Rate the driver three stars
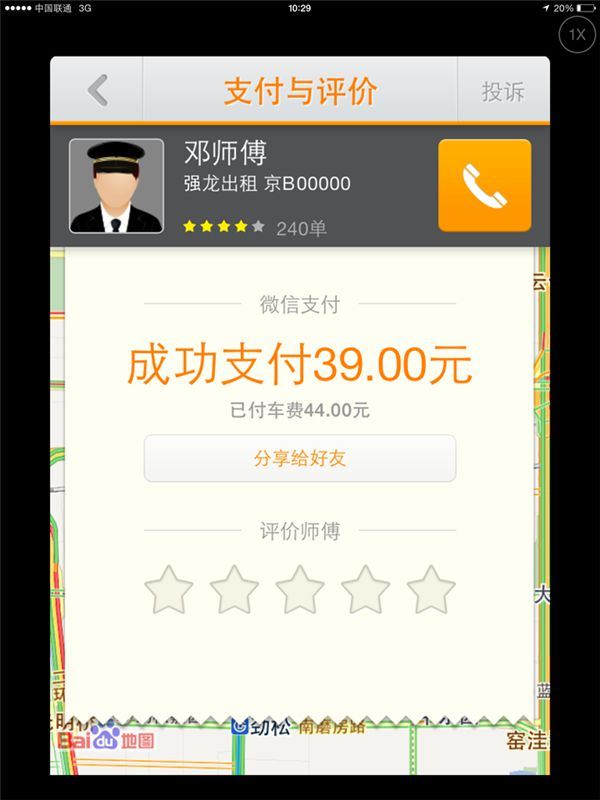 tap(300, 590)
